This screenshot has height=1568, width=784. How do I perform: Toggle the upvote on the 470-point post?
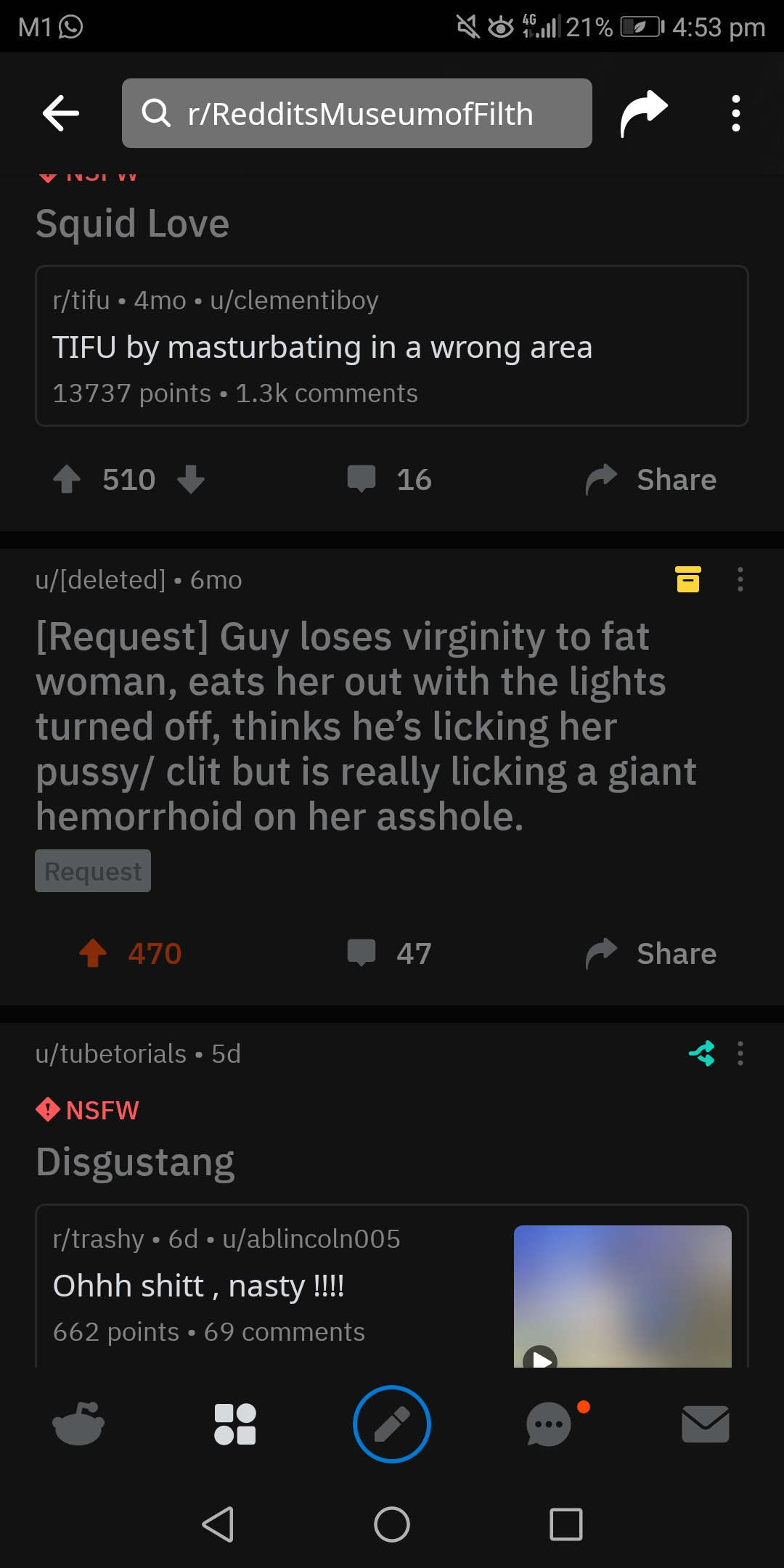pos(93,953)
